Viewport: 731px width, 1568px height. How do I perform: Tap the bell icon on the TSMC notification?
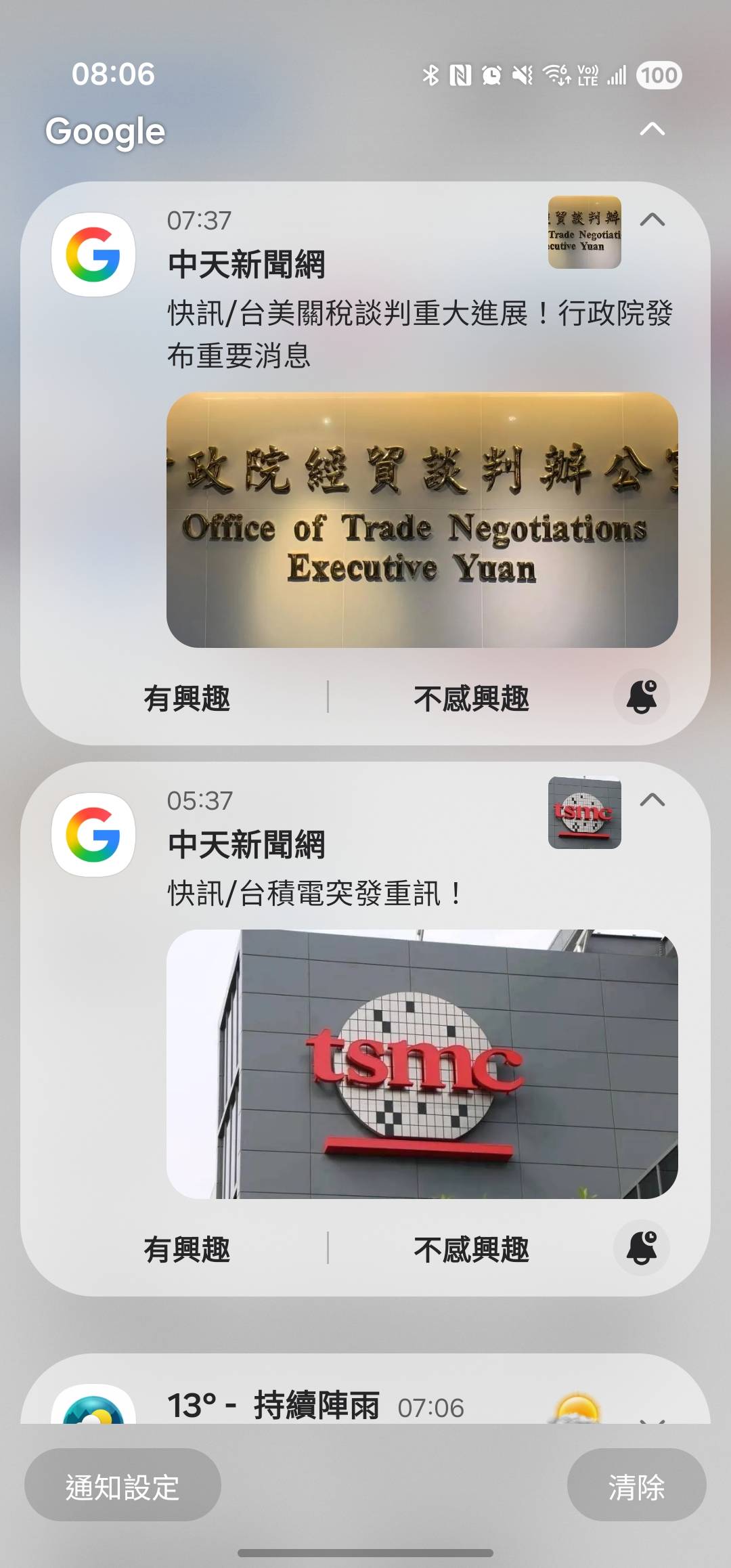(641, 1248)
